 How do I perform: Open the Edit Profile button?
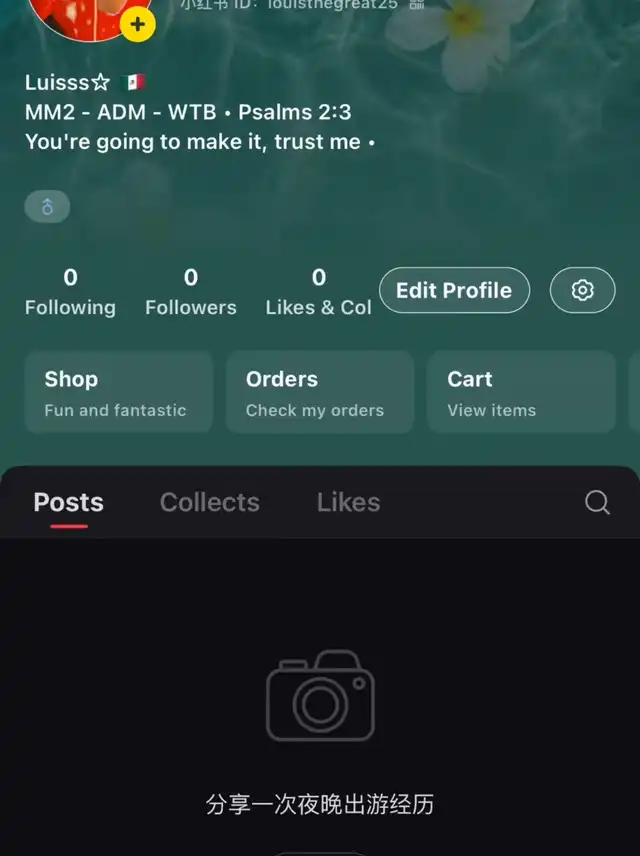point(454,290)
